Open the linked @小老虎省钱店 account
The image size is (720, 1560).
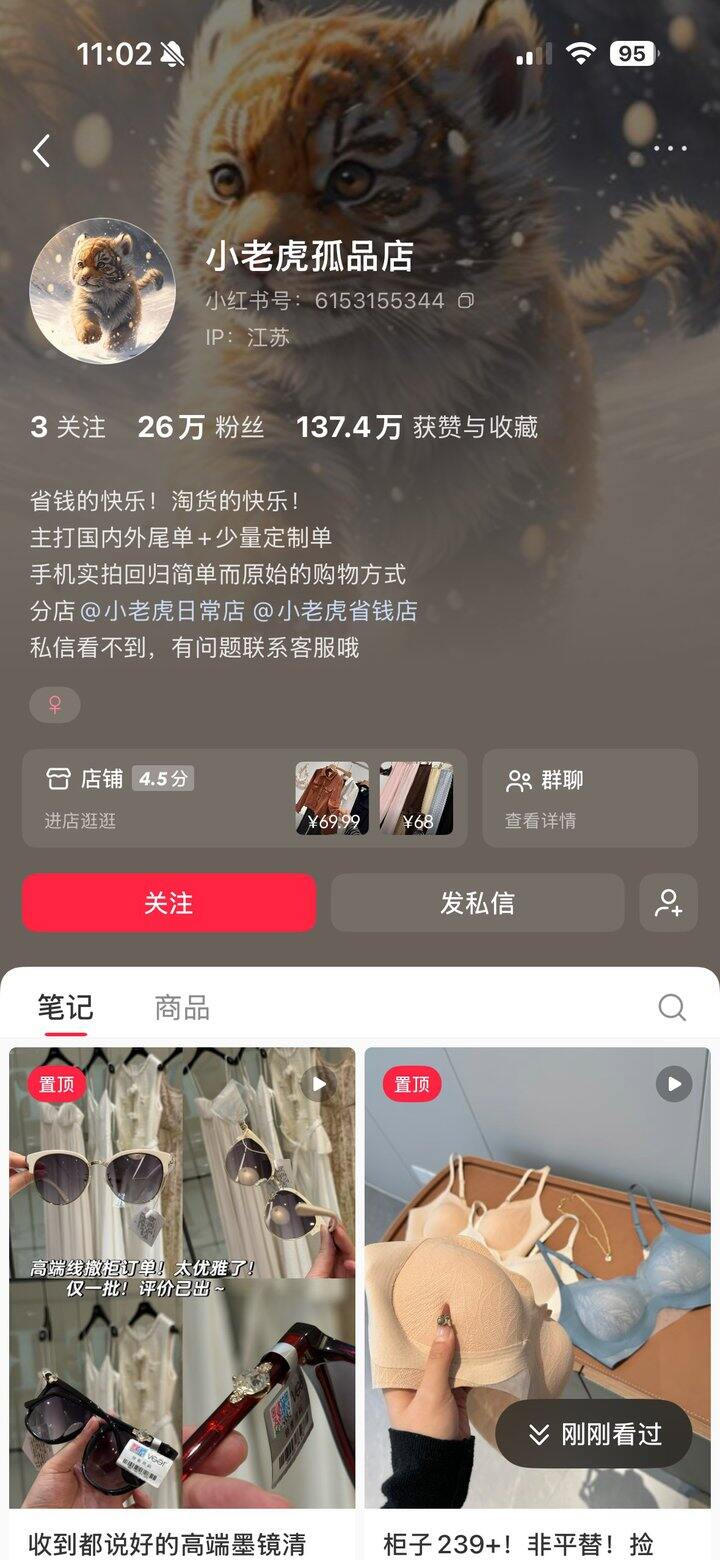pyautogui.click(x=335, y=611)
